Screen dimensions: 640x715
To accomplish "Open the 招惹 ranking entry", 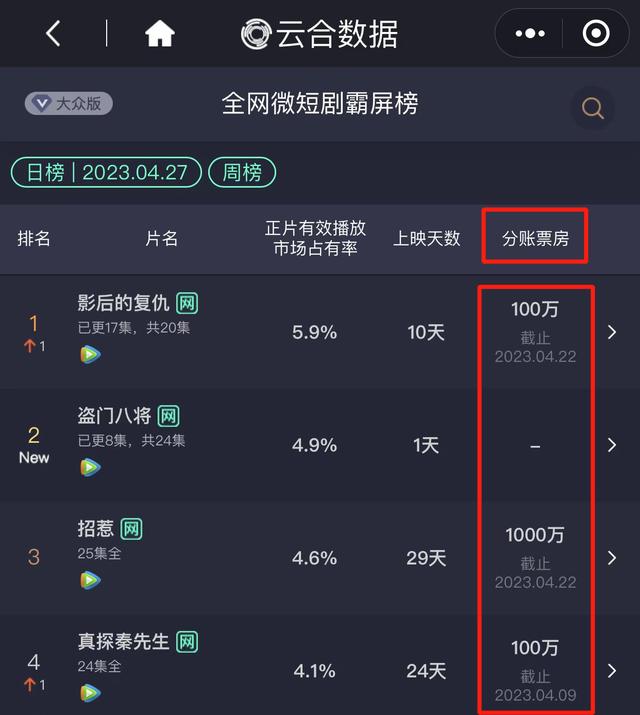I will pyautogui.click(x=612, y=558).
